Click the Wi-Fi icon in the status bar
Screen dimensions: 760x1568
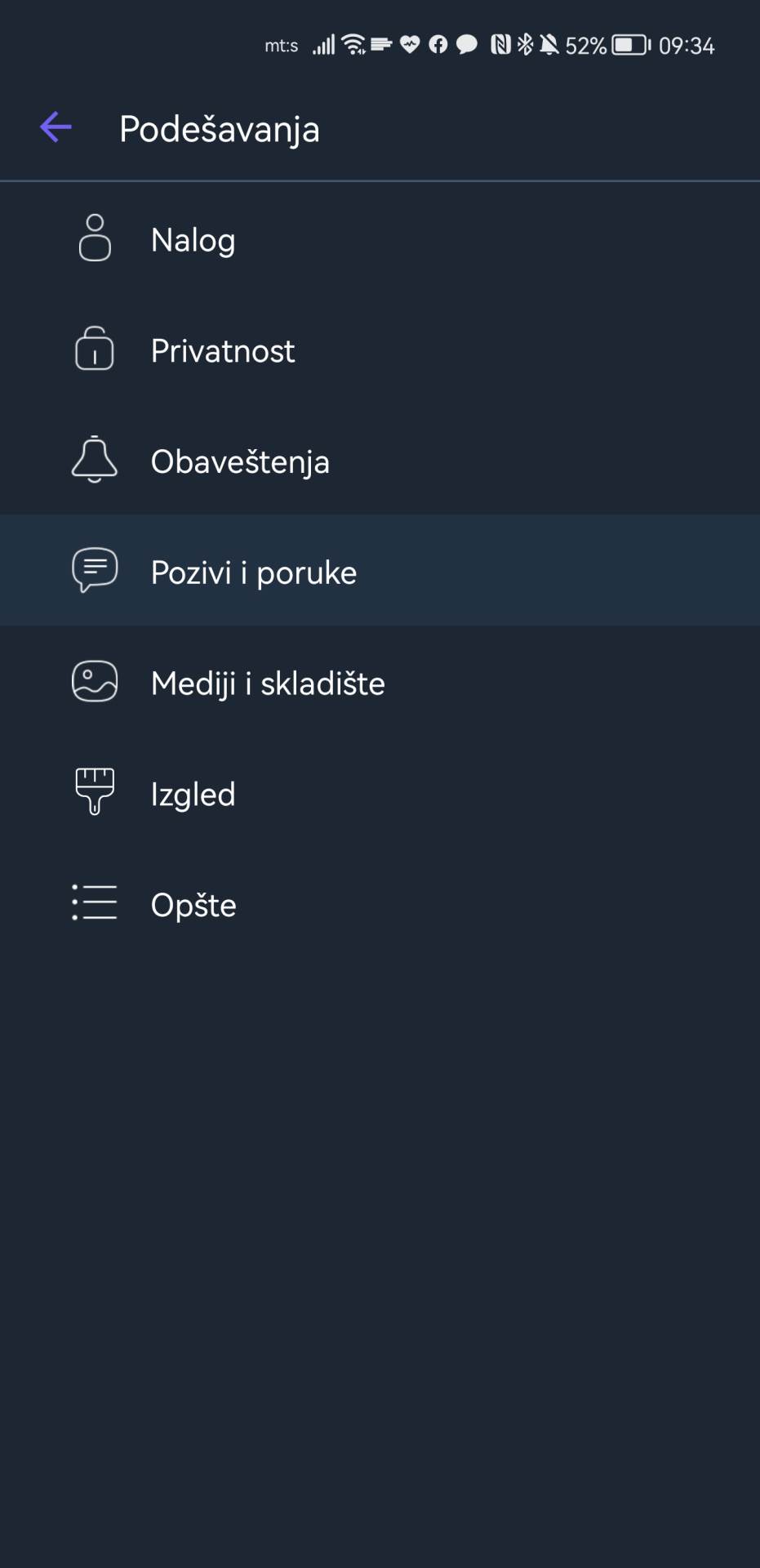352,44
